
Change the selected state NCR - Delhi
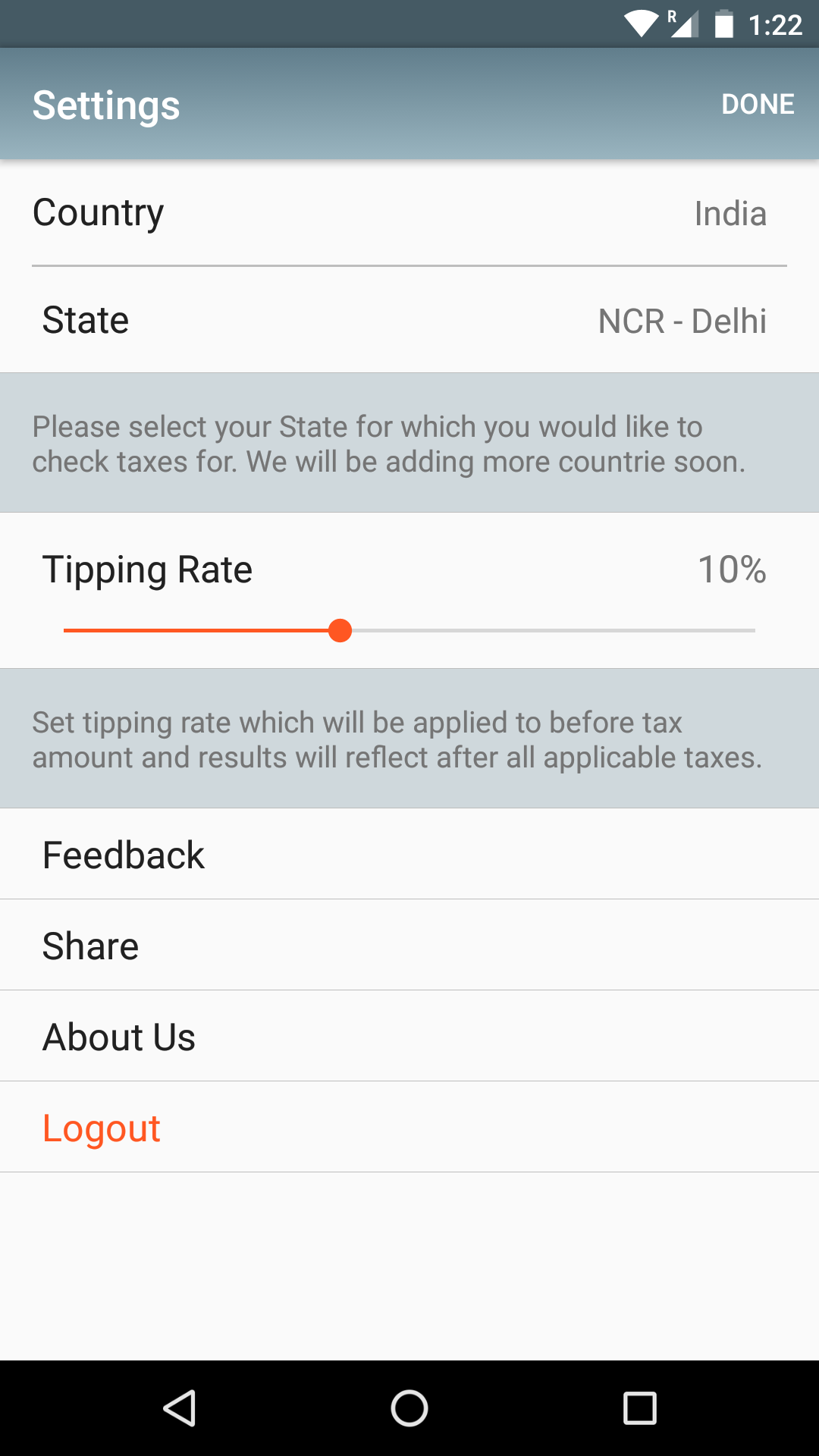pos(681,320)
